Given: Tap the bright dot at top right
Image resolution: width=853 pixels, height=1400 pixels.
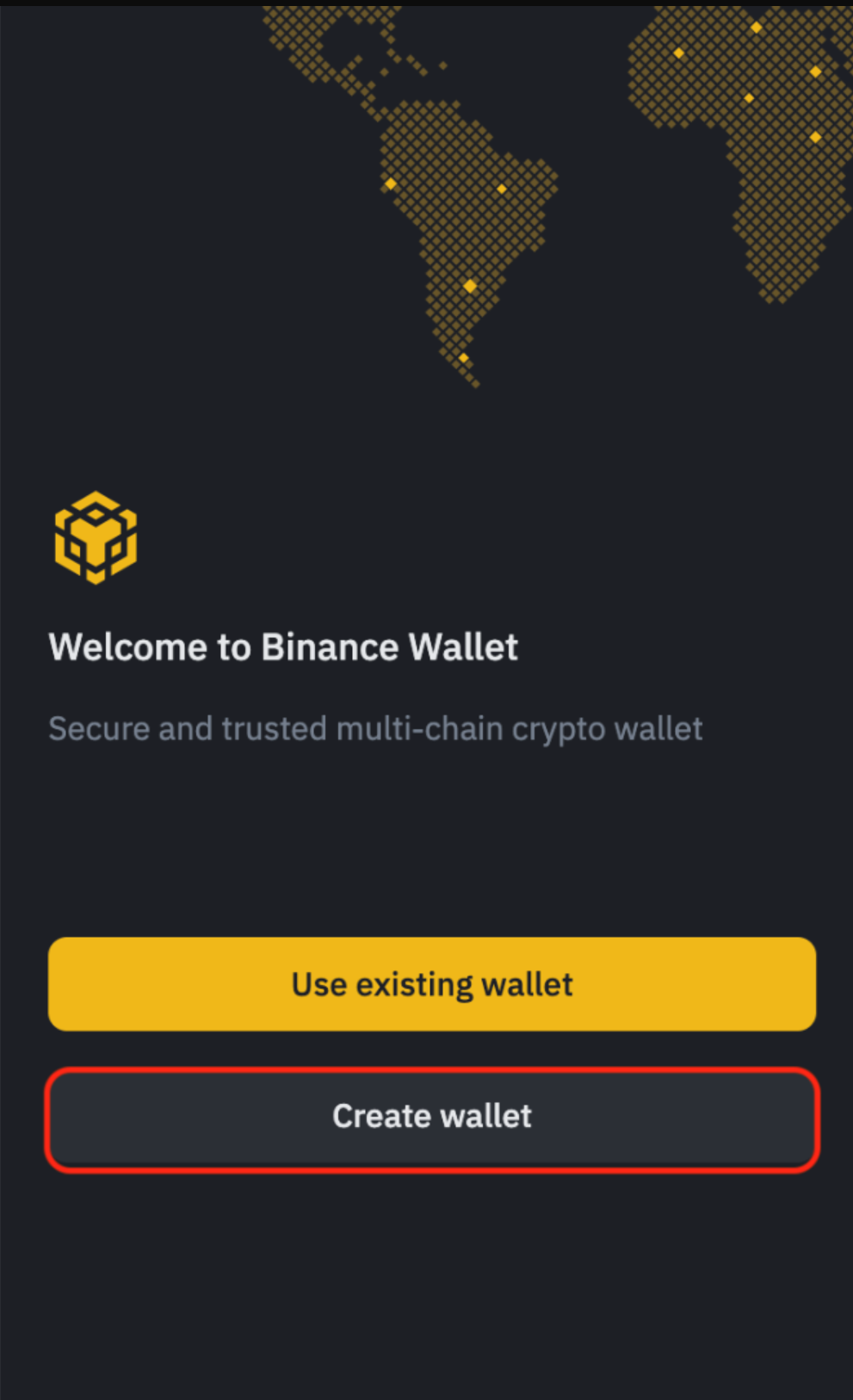Looking at the screenshot, I should click(x=757, y=27).
